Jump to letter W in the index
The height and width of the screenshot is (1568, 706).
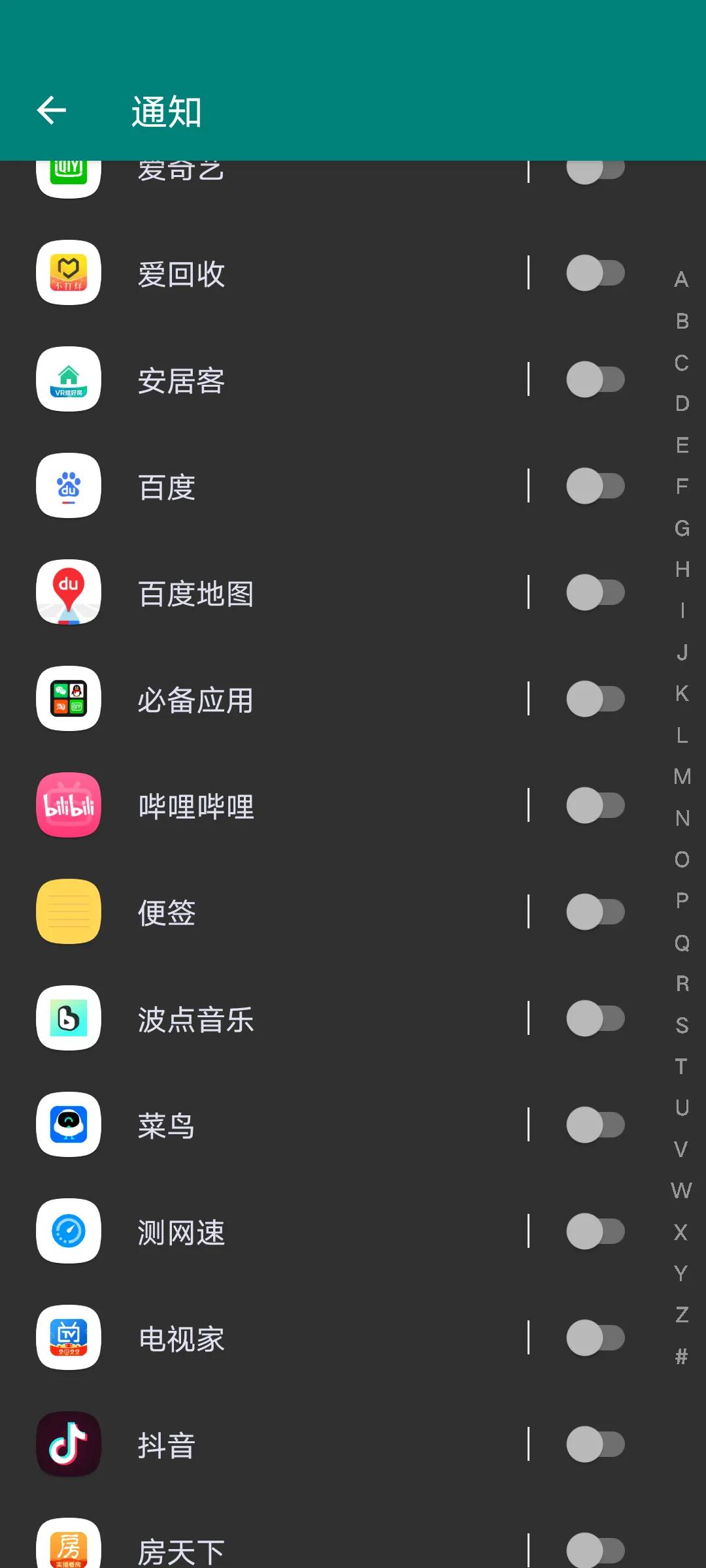(x=681, y=1190)
